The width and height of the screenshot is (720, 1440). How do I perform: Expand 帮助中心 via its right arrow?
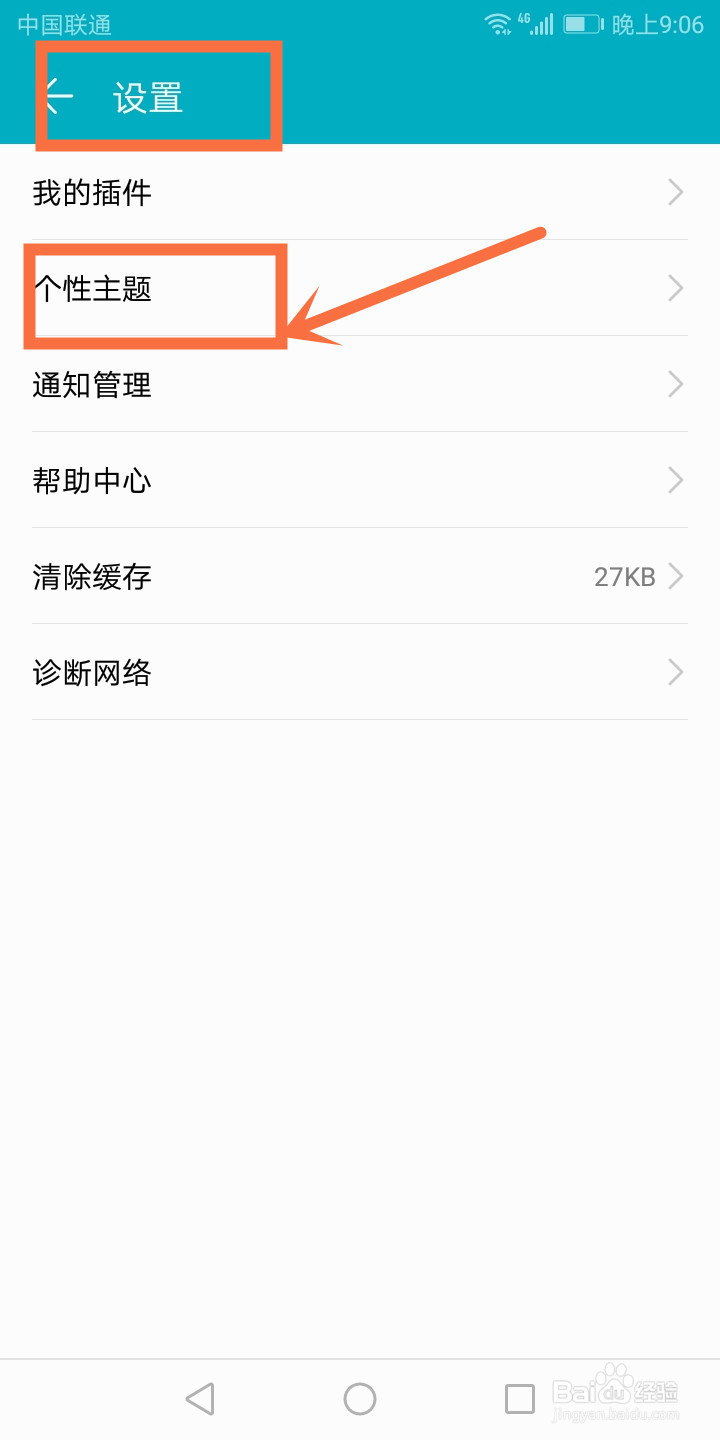(675, 480)
